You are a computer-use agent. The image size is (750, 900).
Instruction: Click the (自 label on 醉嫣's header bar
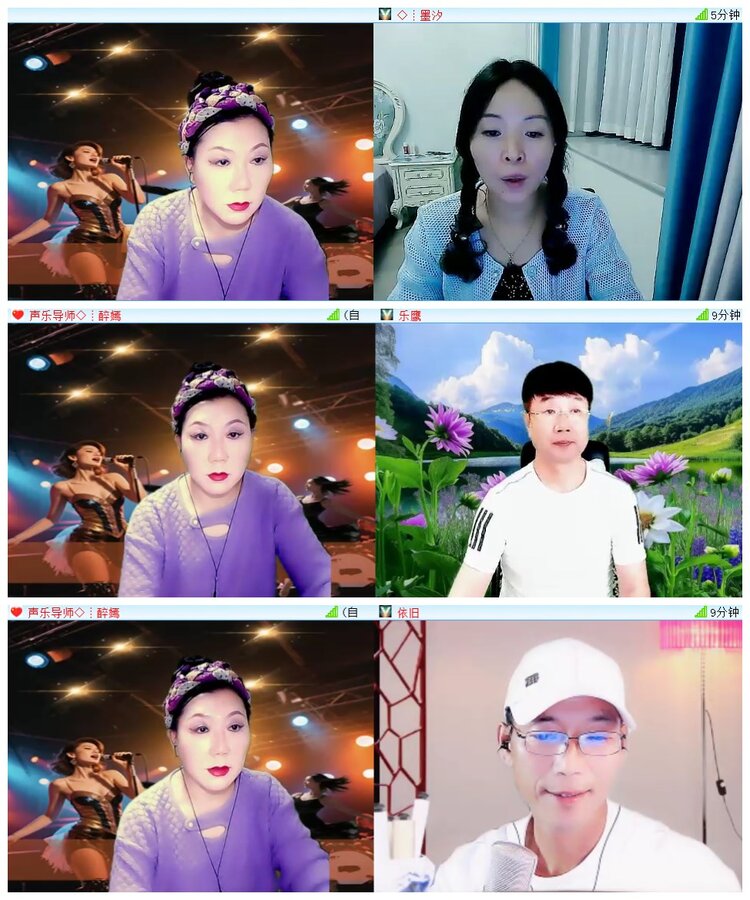(351, 313)
